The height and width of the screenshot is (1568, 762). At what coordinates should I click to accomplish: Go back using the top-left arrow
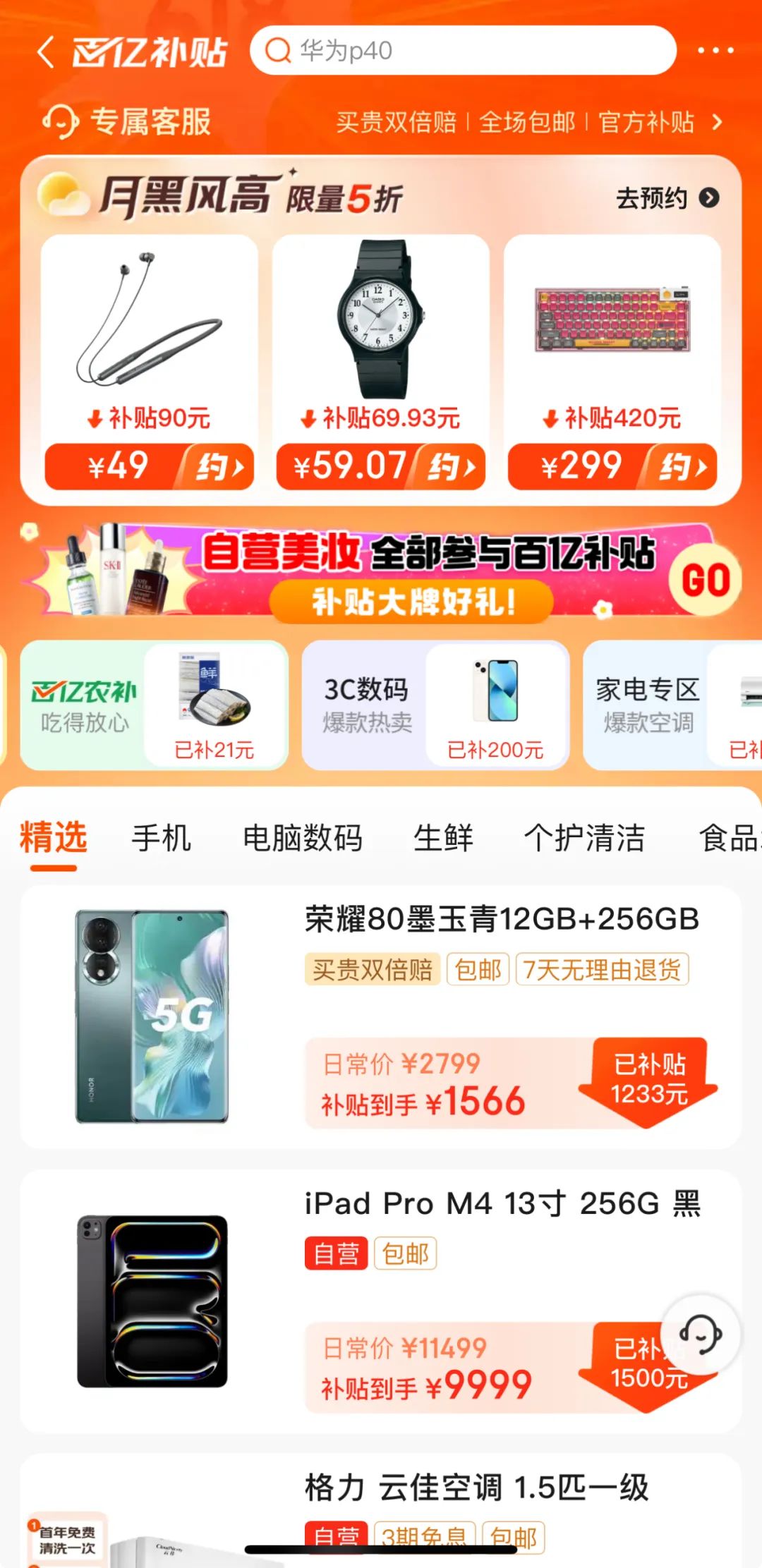pyautogui.click(x=46, y=52)
